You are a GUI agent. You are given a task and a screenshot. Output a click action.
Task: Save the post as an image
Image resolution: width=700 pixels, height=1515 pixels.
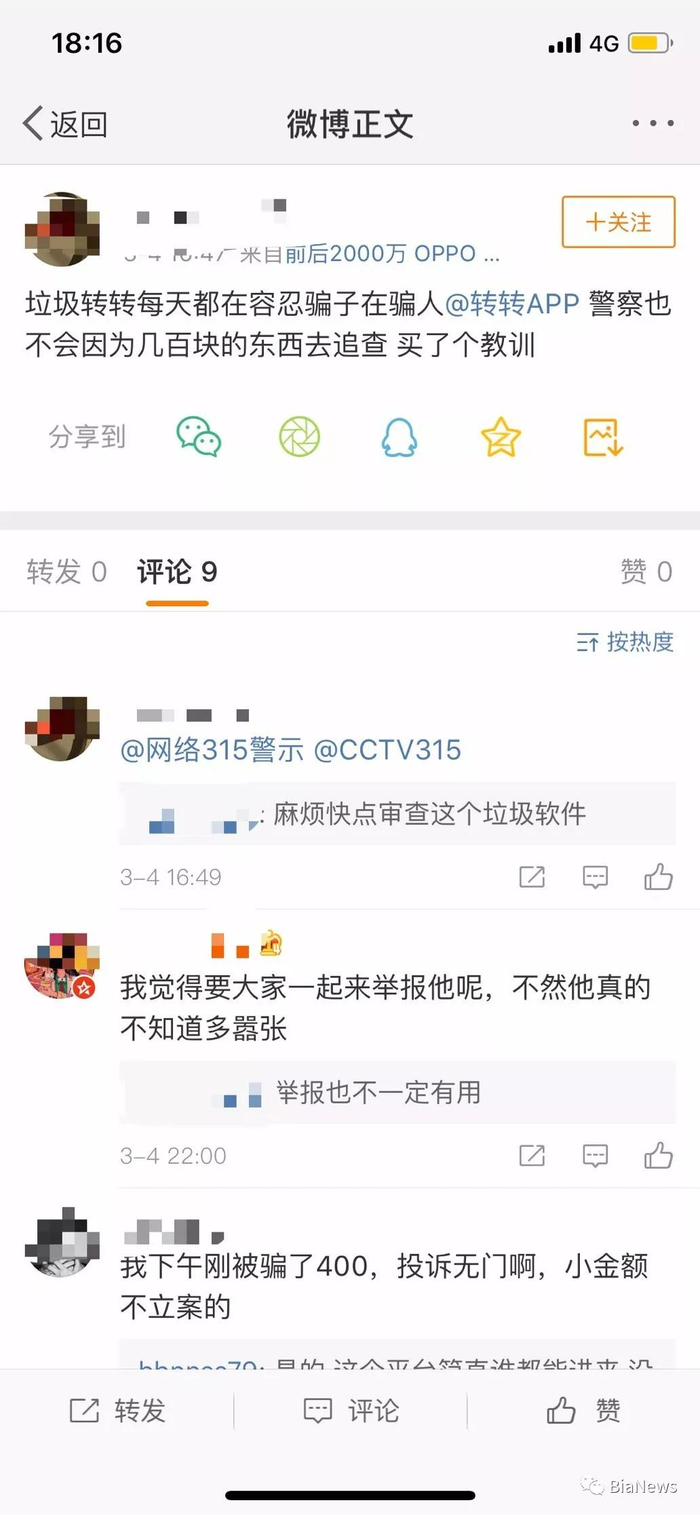click(603, 437)
